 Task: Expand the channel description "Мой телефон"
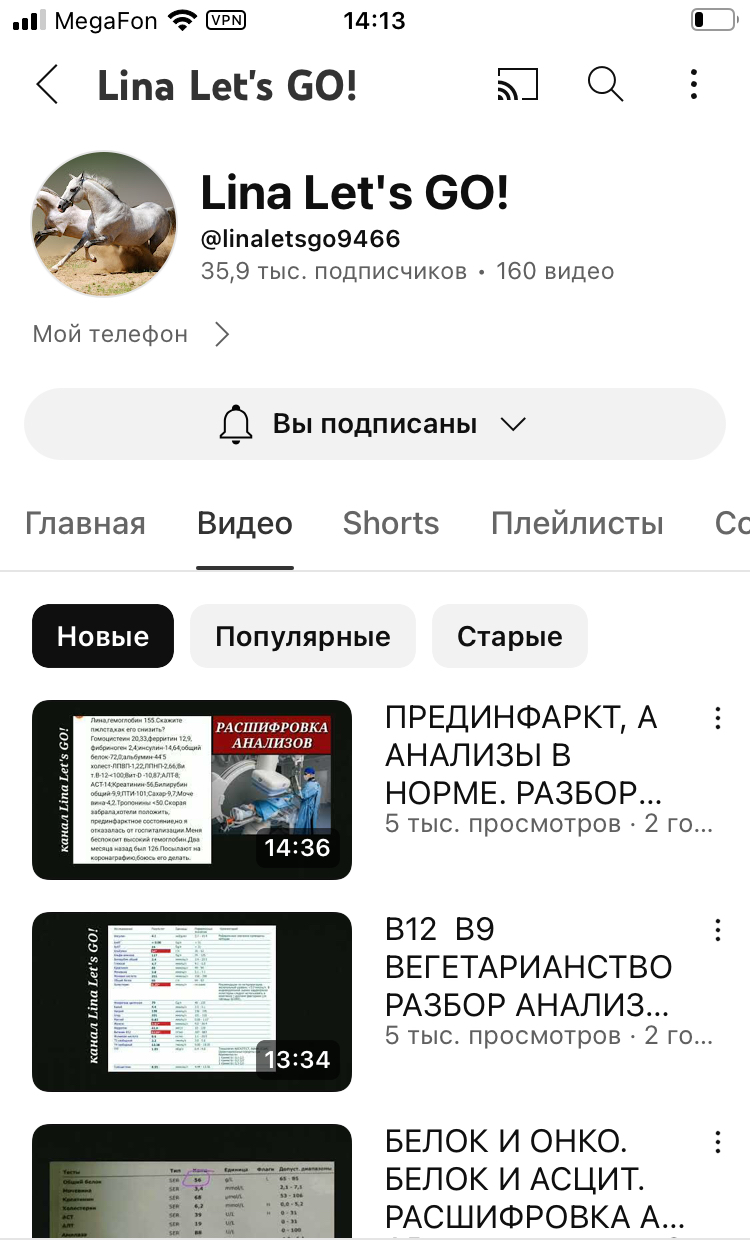(x=131, y=334)
